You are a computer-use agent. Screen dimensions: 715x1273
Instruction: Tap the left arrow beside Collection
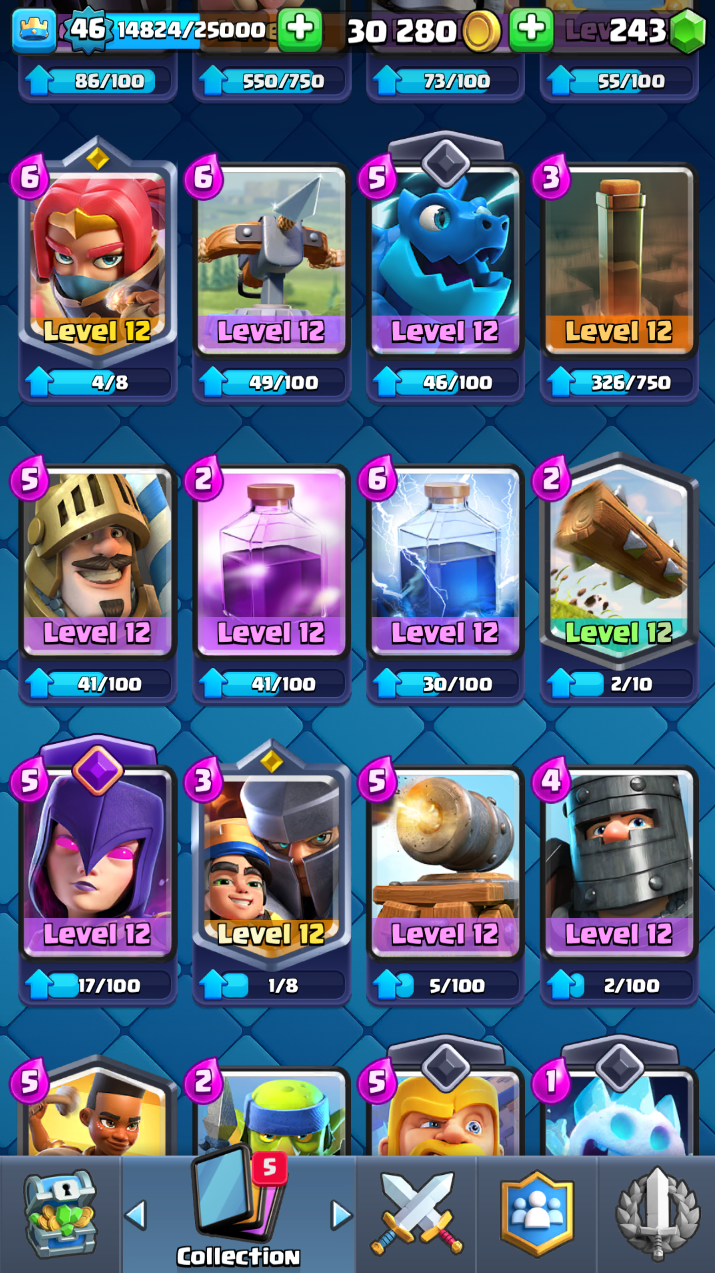pyautogui.click(x=136, y=1215)
